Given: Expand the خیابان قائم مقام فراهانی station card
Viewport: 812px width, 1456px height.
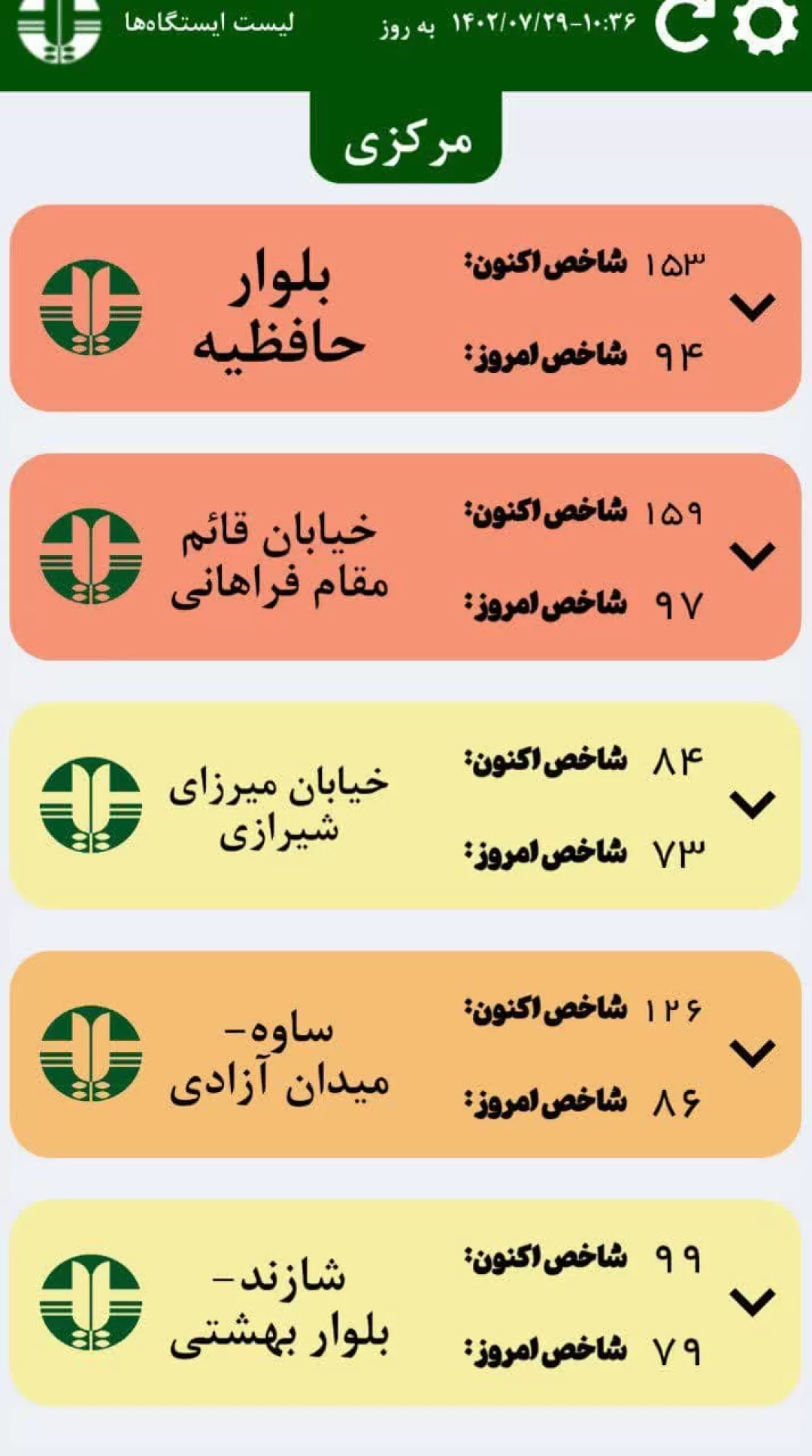Looking at the screenshot, I should (753, 556).
